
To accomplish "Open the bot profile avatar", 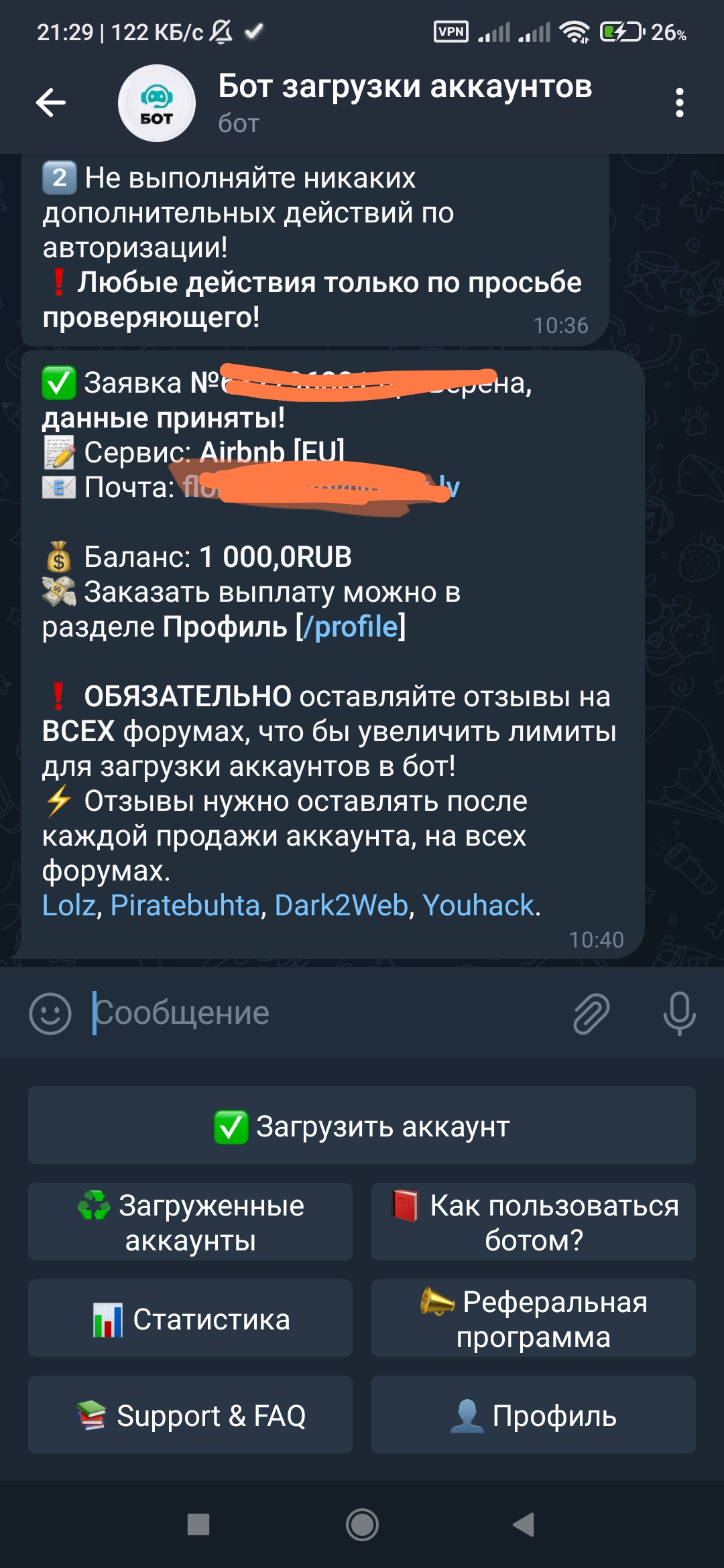I will point(157,103).
